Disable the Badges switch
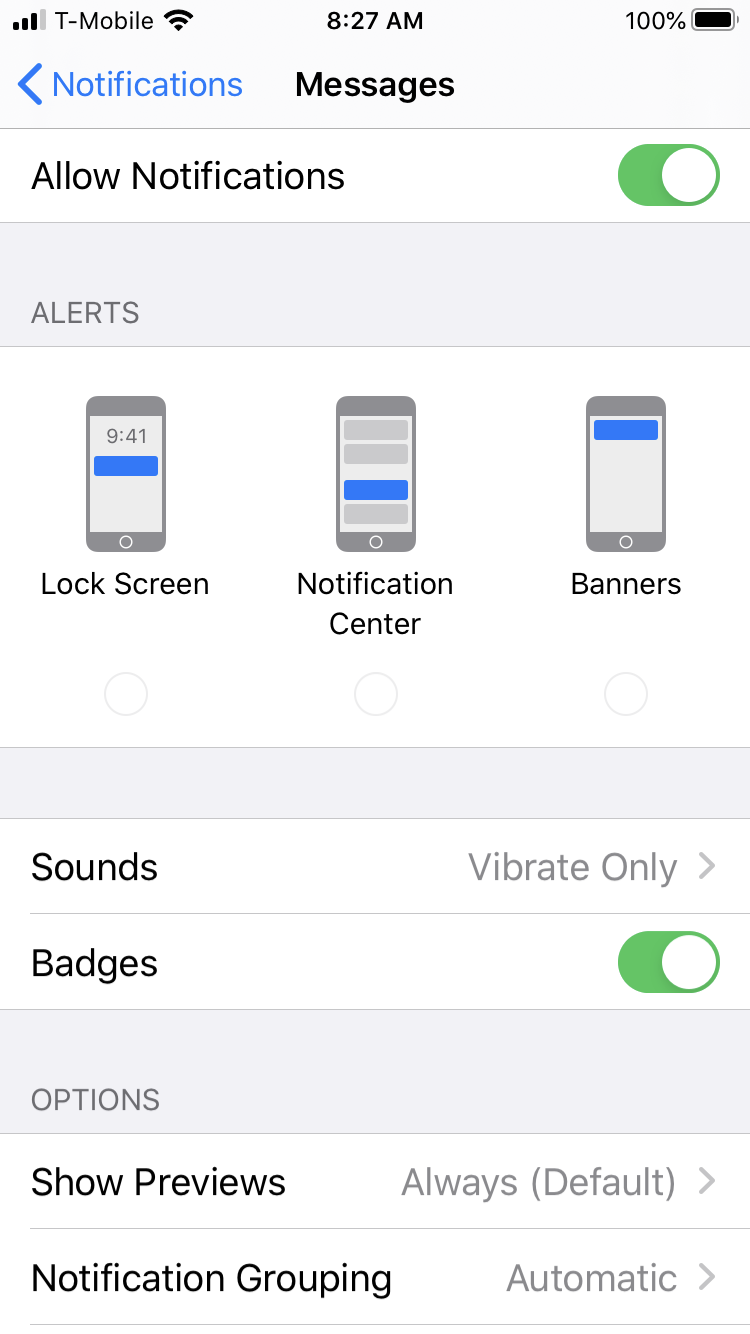Viewport: 750px width, 1334px height. 669,962
